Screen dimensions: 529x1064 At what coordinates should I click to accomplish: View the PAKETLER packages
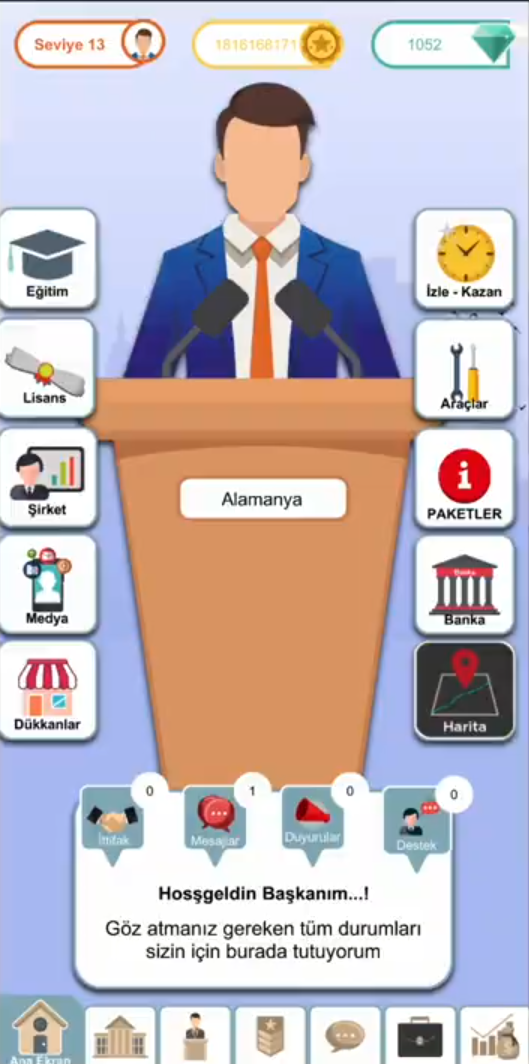[x=465, y=478]
